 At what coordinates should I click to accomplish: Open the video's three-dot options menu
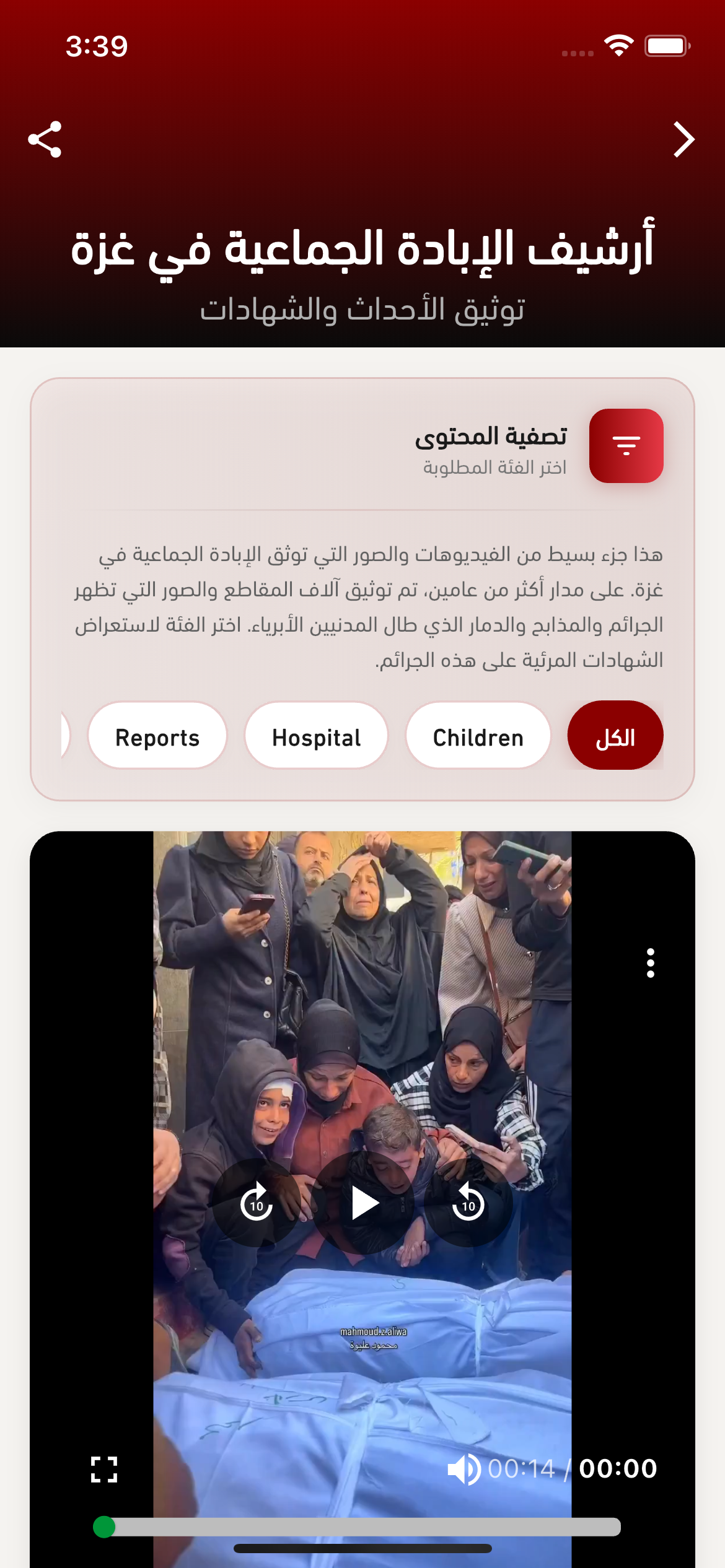tap(650, 963)
